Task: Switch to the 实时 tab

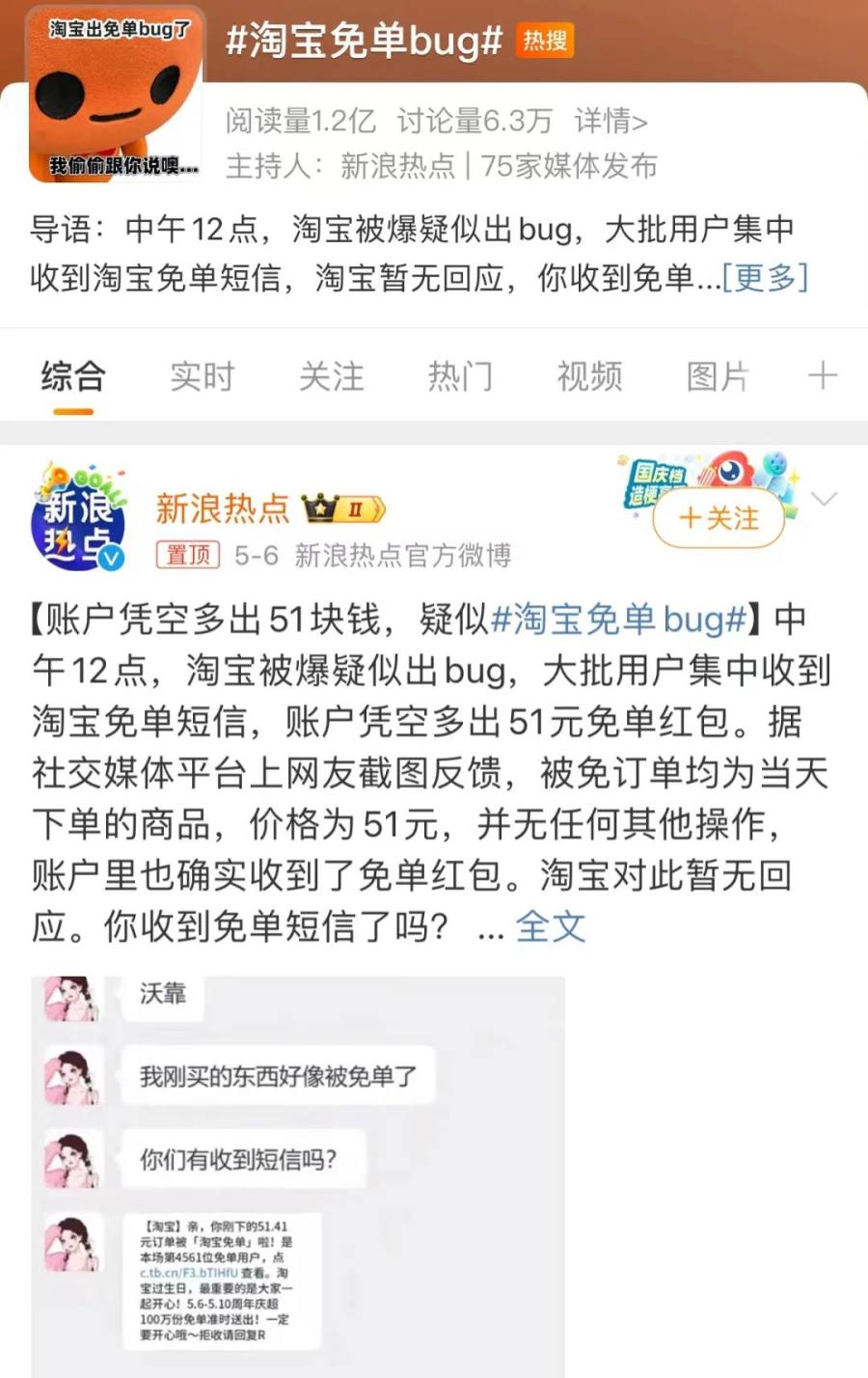Action: [203, 376]
